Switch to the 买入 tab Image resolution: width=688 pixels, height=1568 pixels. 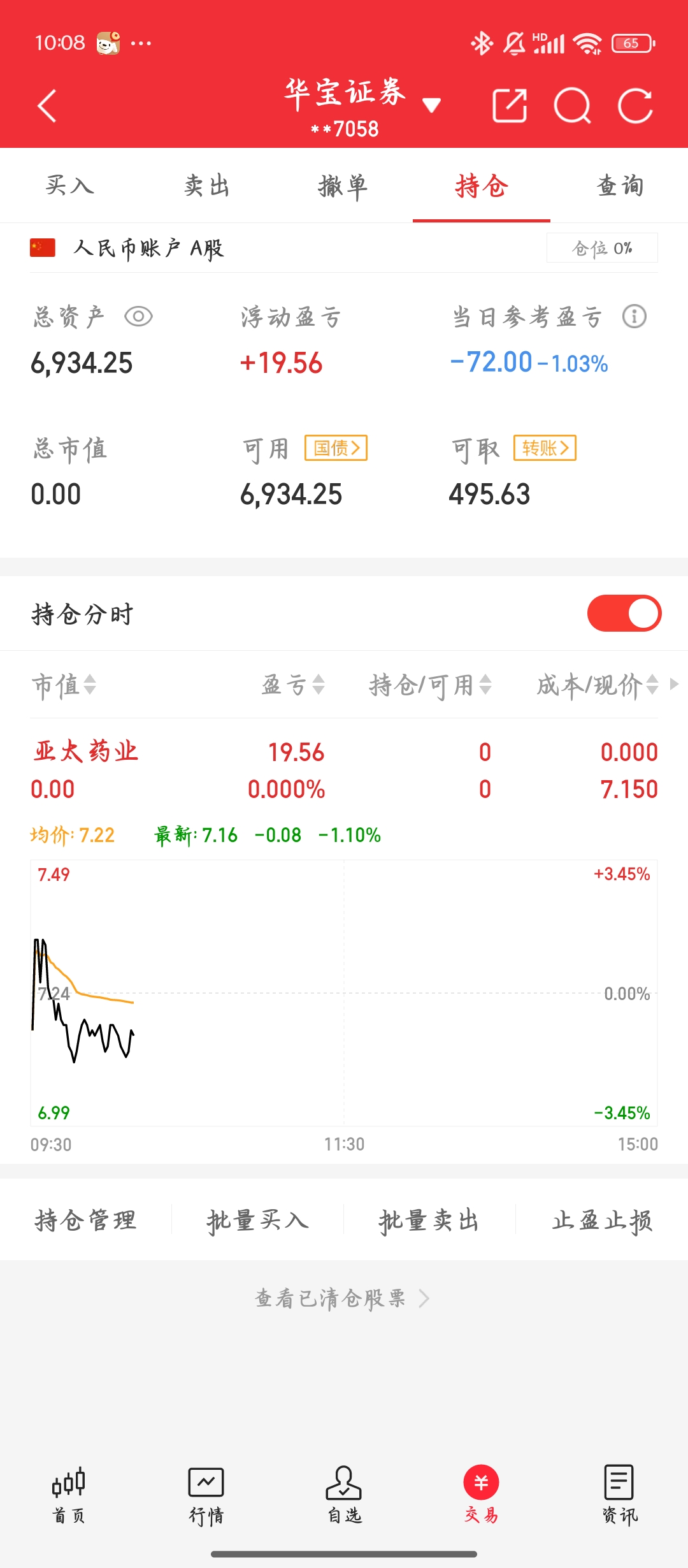click(x=69, y=185)
